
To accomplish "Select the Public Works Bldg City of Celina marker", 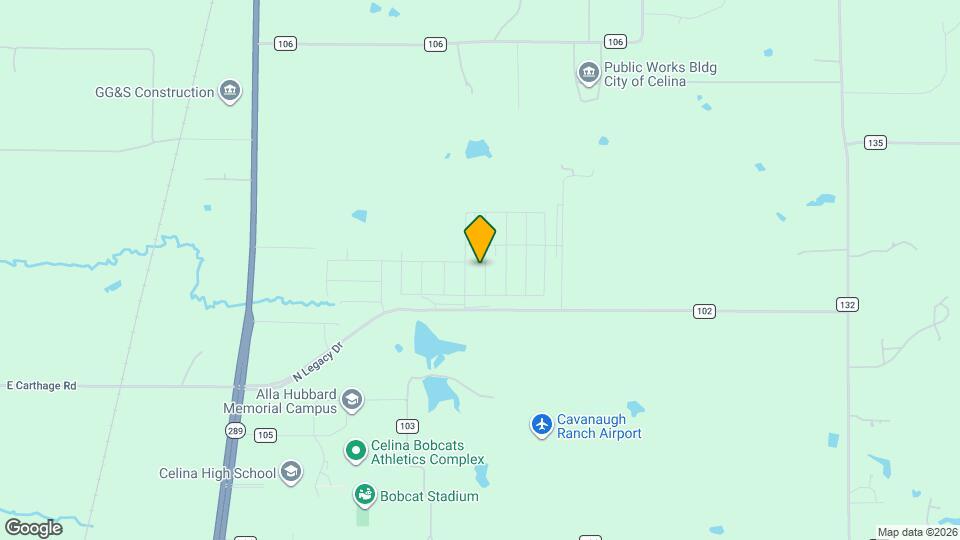I will 588,73.
